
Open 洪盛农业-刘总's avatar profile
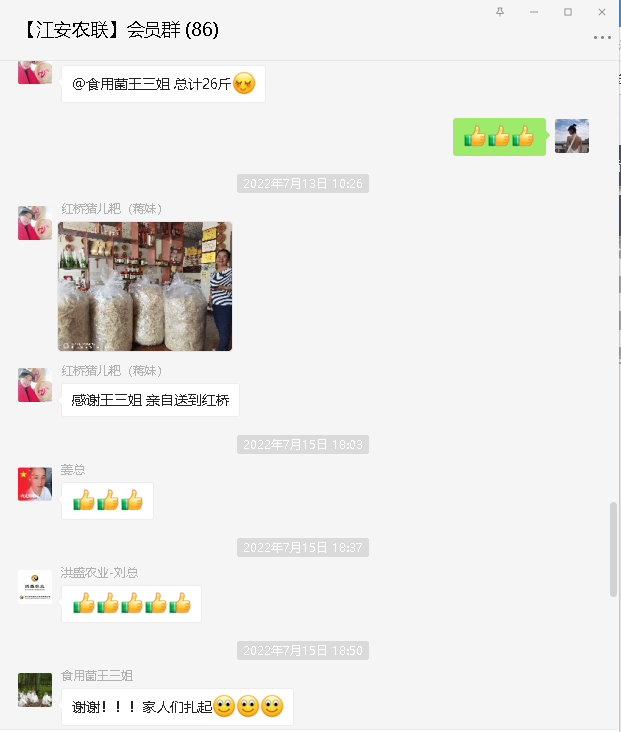[x=35, y=587]
